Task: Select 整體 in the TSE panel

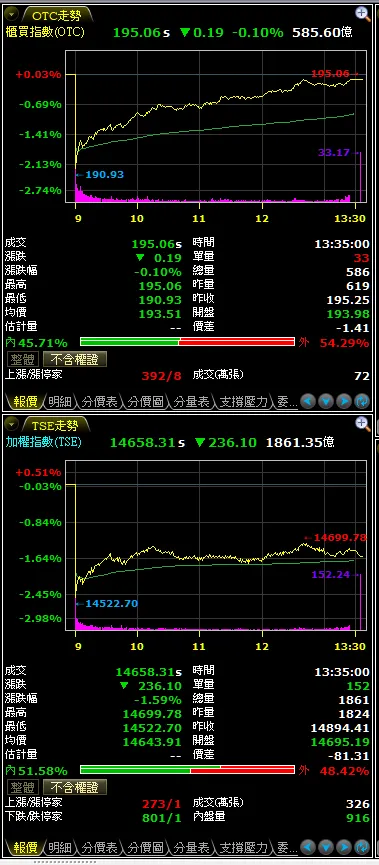Action: (x=23, y=787)
